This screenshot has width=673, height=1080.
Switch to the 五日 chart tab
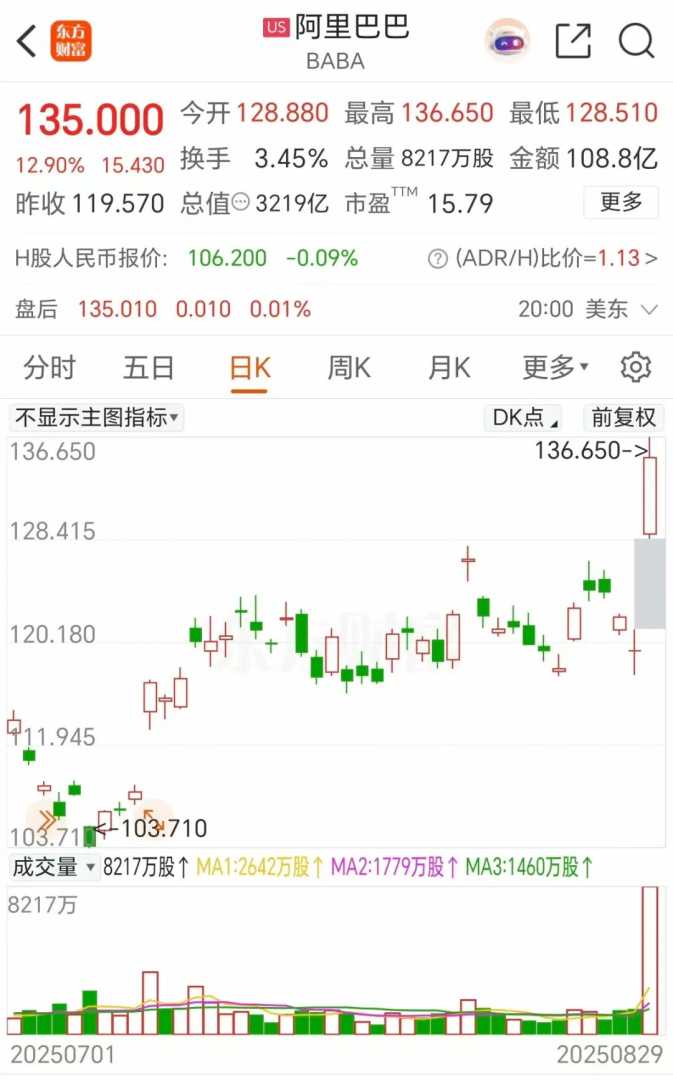coord(149,368)
